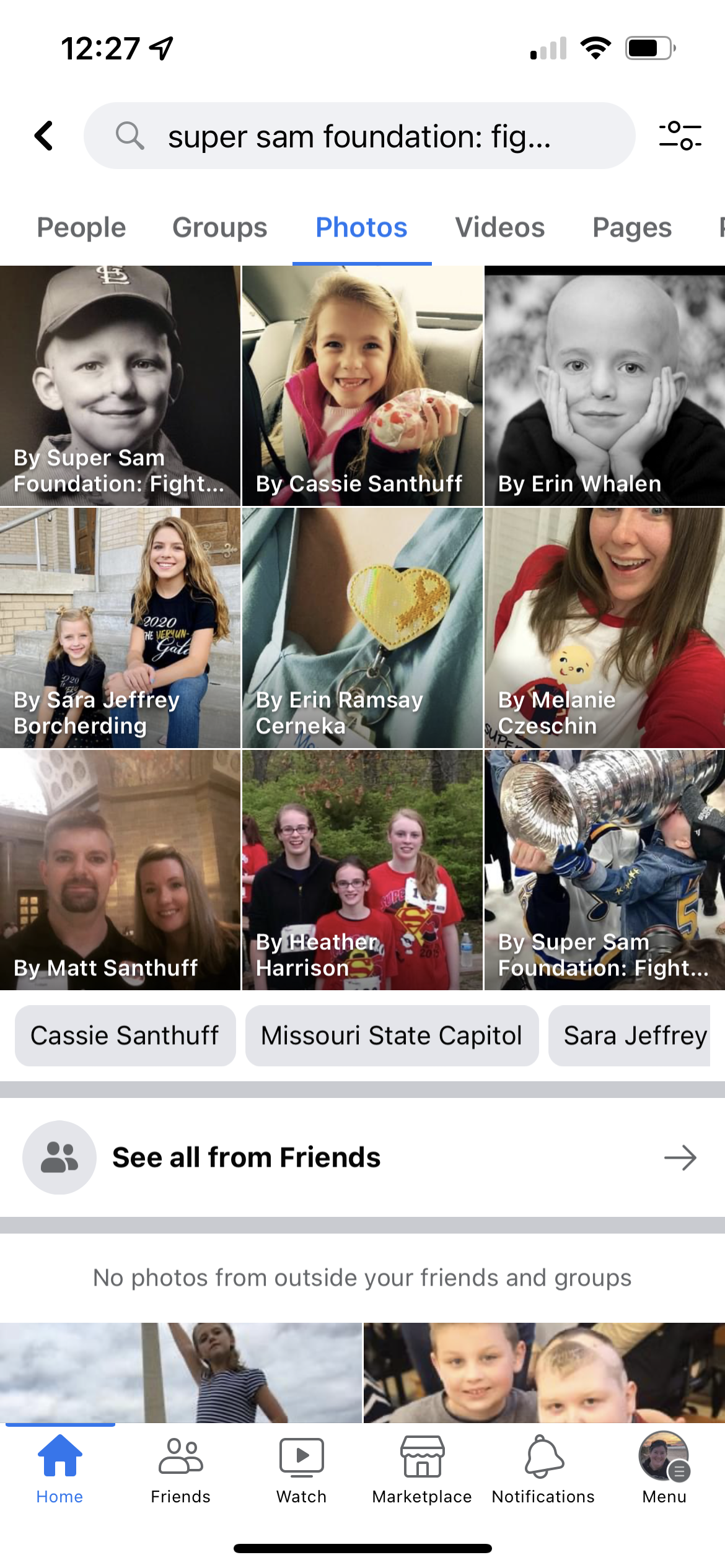Go back with the back arrow
Viewport: 725px width, 1568px height.
point(44,136)
